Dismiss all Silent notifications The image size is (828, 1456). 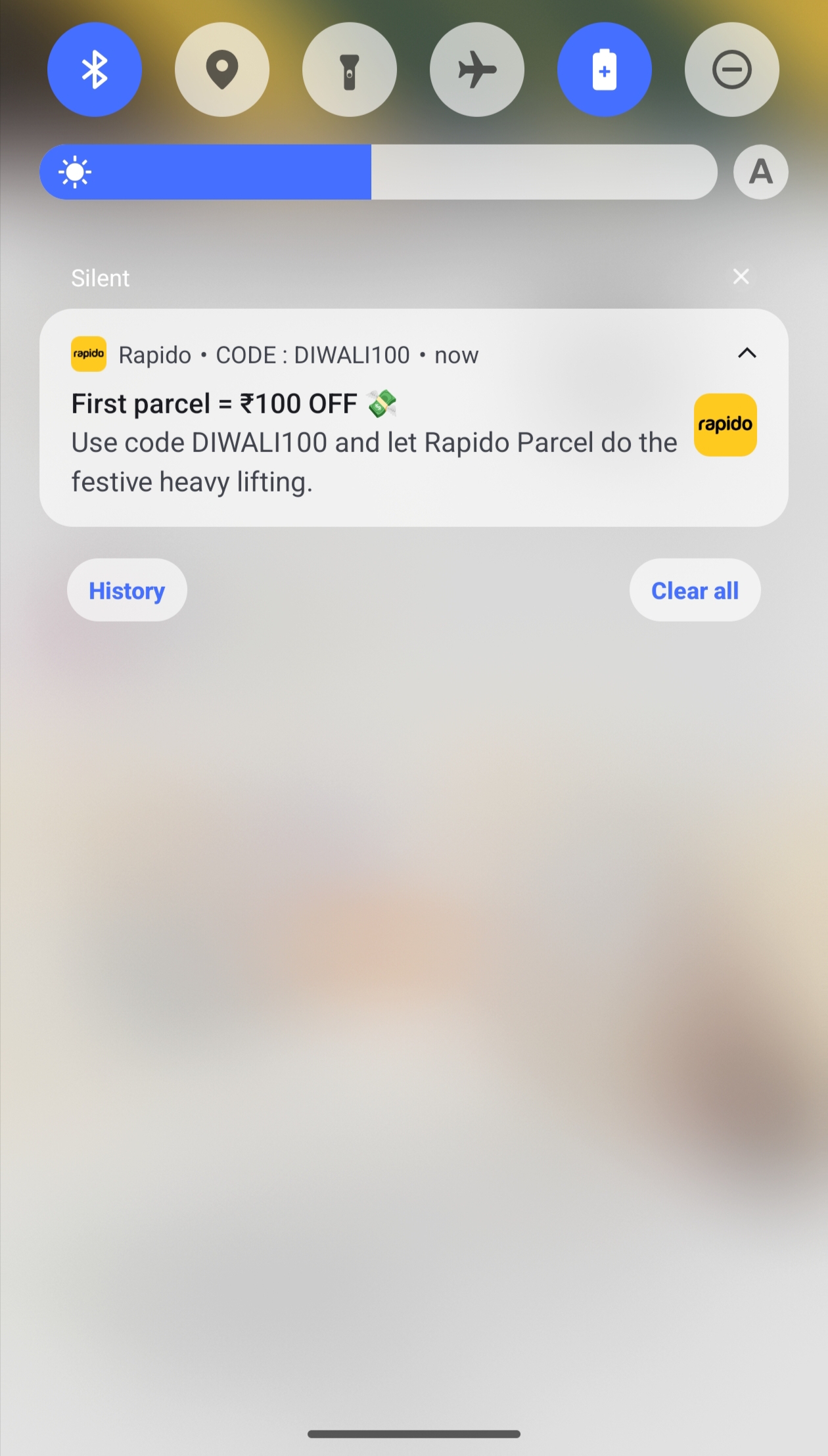click(x=741, y=277)
